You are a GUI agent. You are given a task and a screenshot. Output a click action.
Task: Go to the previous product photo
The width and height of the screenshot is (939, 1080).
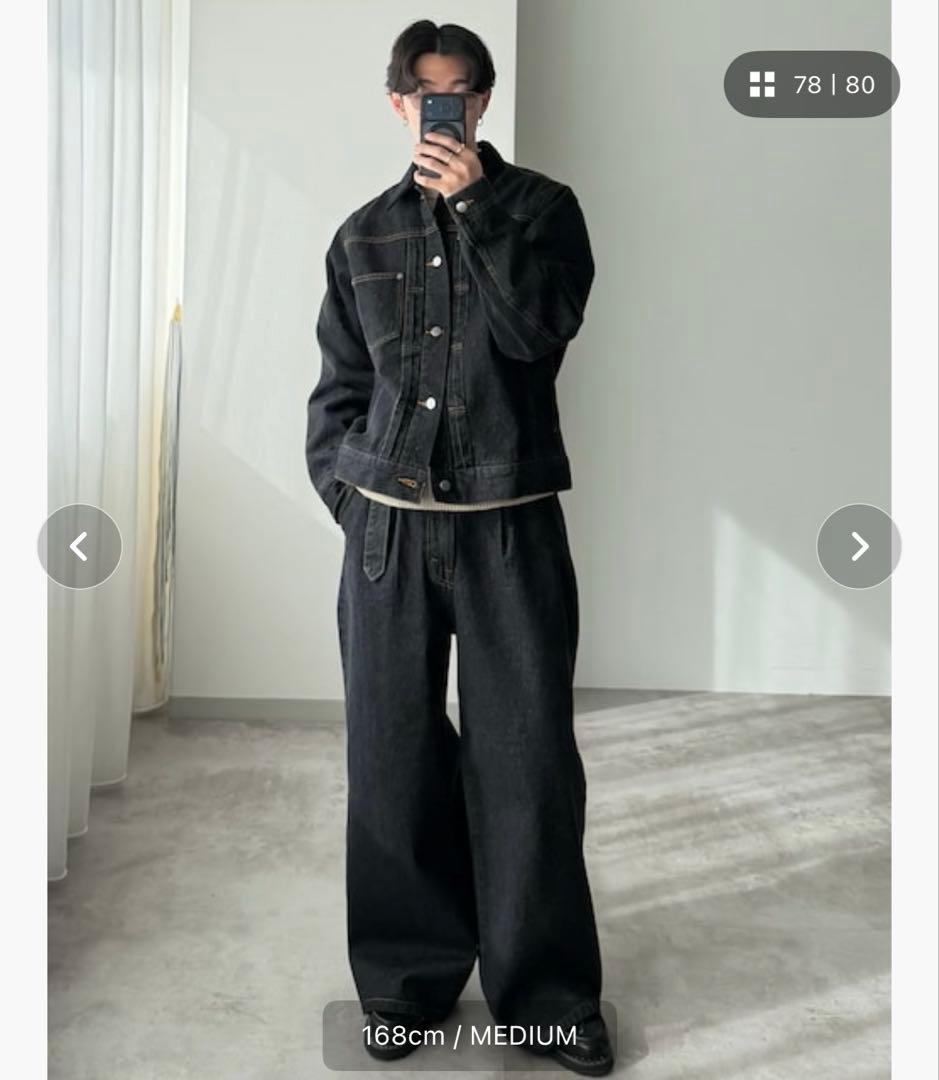pos(79,546)
